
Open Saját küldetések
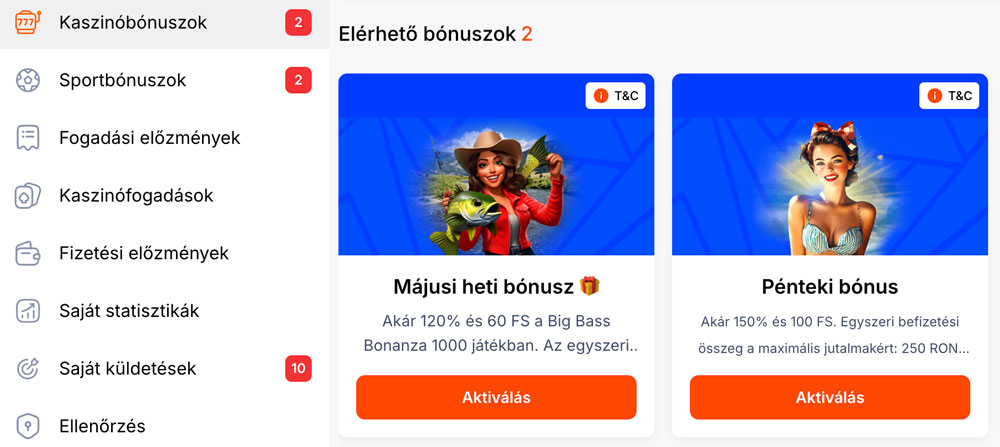tap(127, 369)
